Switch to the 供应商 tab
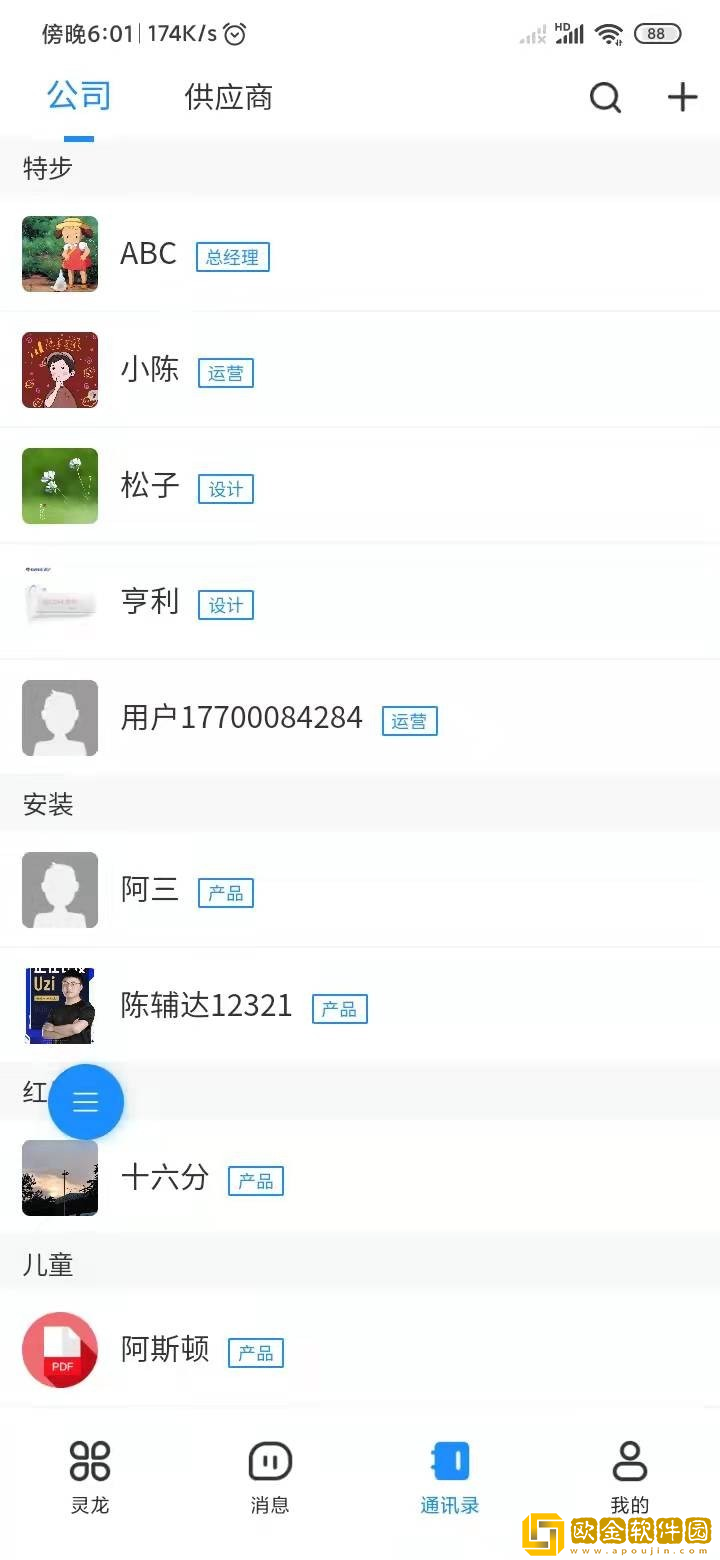Image resolution: width=720 pixels, height=1560 pixels. point(227,97)
